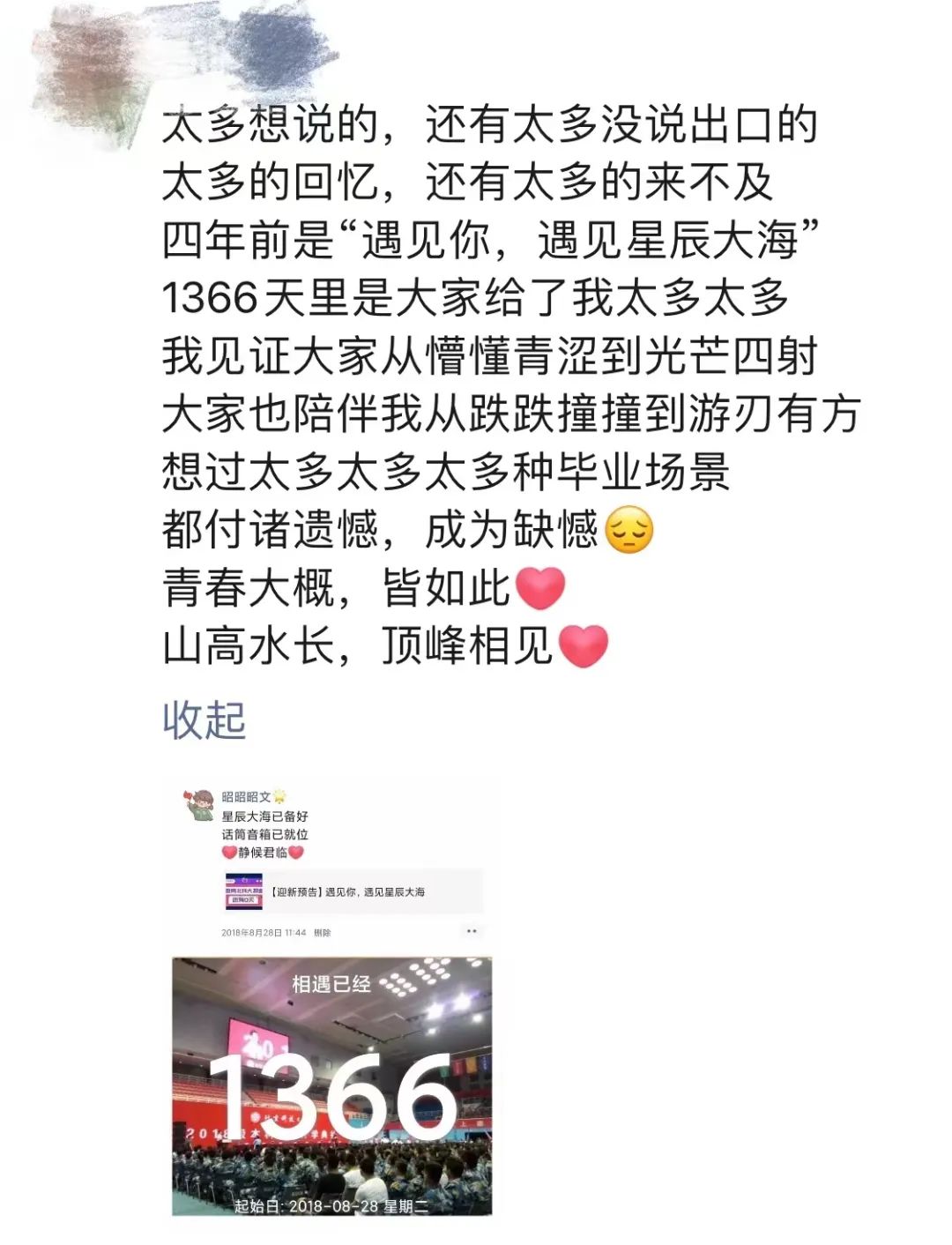Viewport: 952px width, 1245px height.
Task: Open the poster's blurred profile avatar
Action: [88, 66]
